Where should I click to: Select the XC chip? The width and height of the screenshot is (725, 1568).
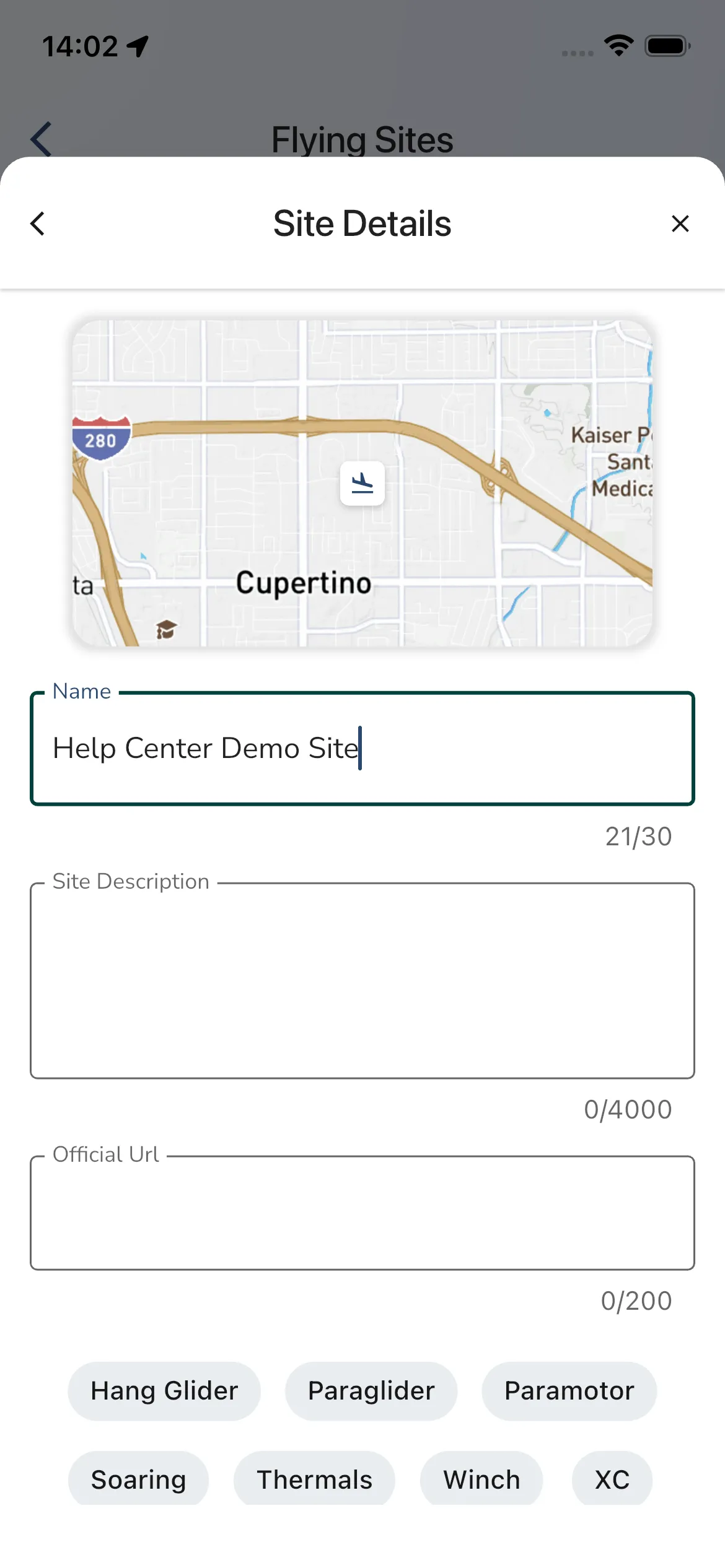pos(612,1479)
